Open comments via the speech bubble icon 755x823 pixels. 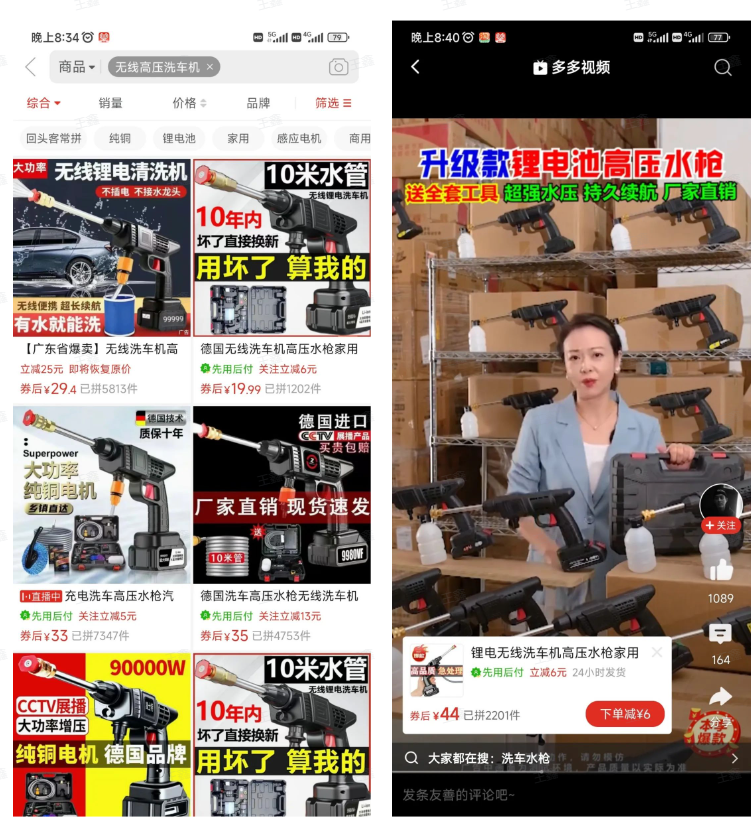point(722,633)
